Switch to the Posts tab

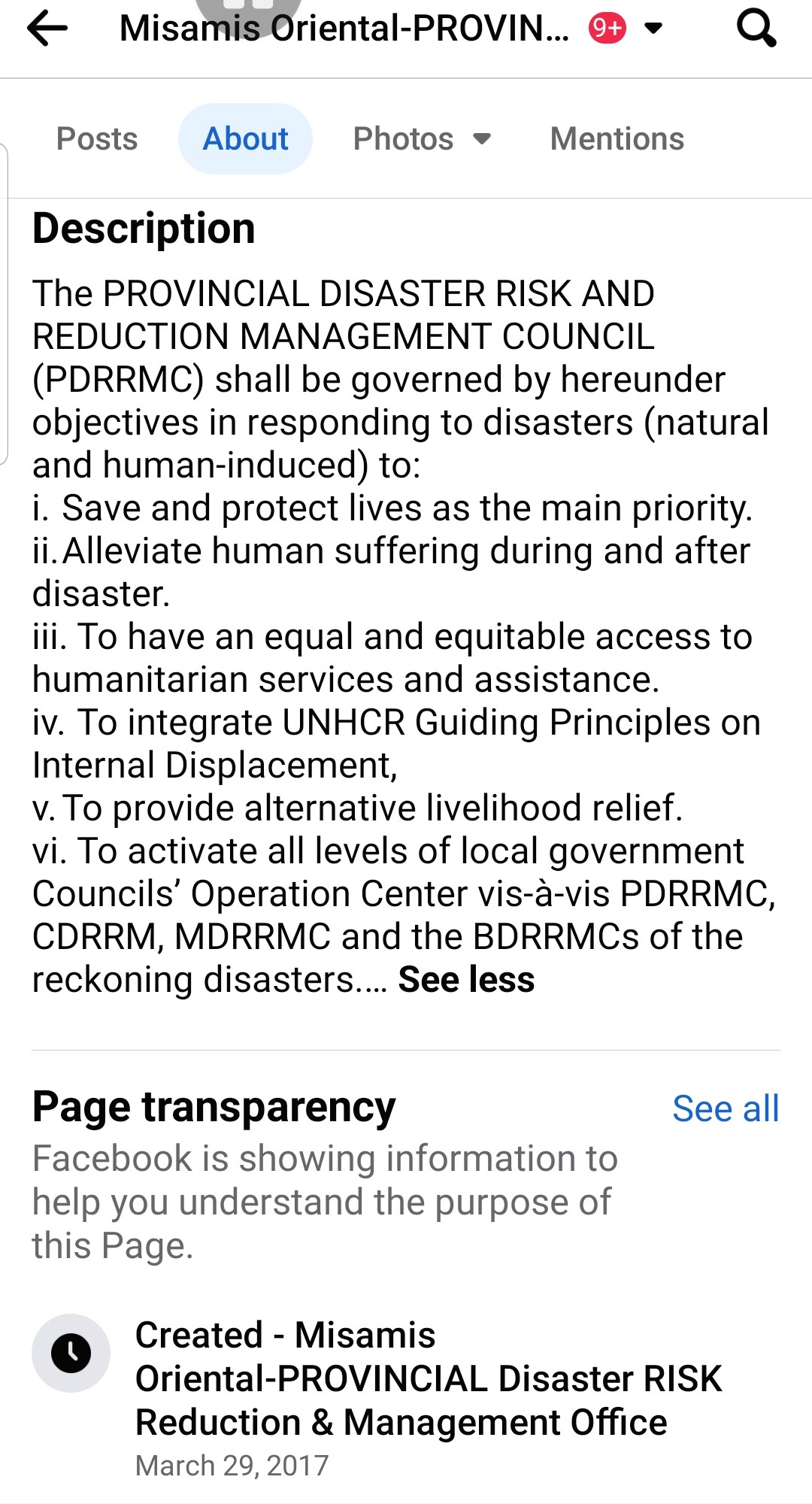[97, 139]
